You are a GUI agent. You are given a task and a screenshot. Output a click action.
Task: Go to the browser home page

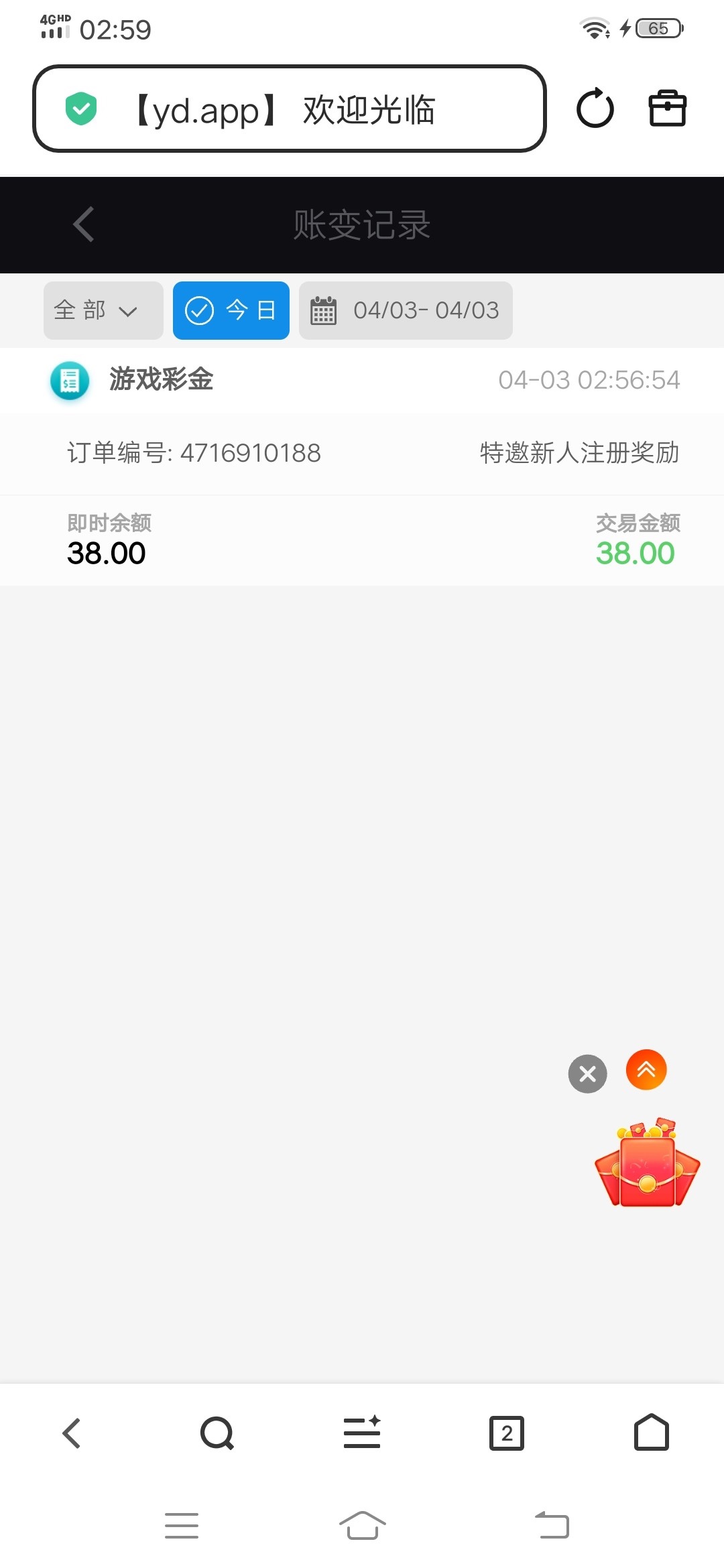point(651,1433)
